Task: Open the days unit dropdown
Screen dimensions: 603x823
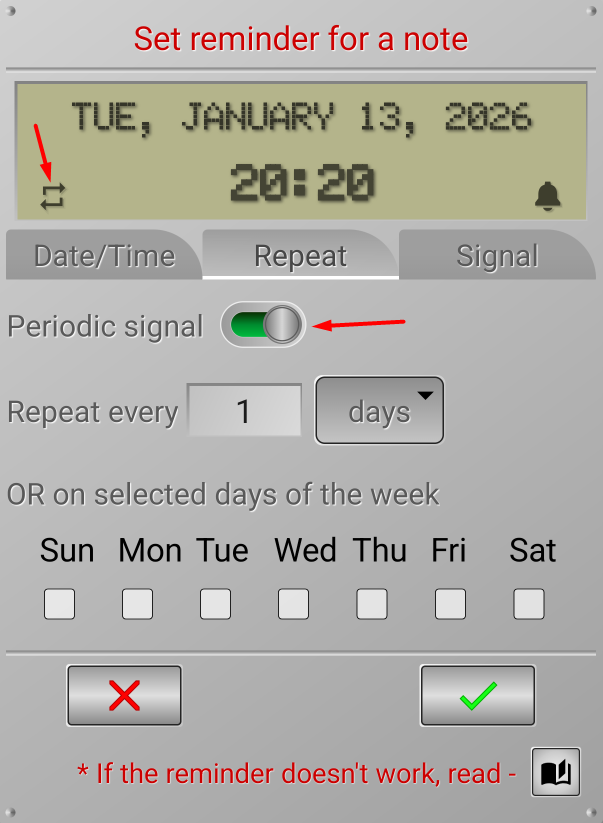Action: click(380, 411)
